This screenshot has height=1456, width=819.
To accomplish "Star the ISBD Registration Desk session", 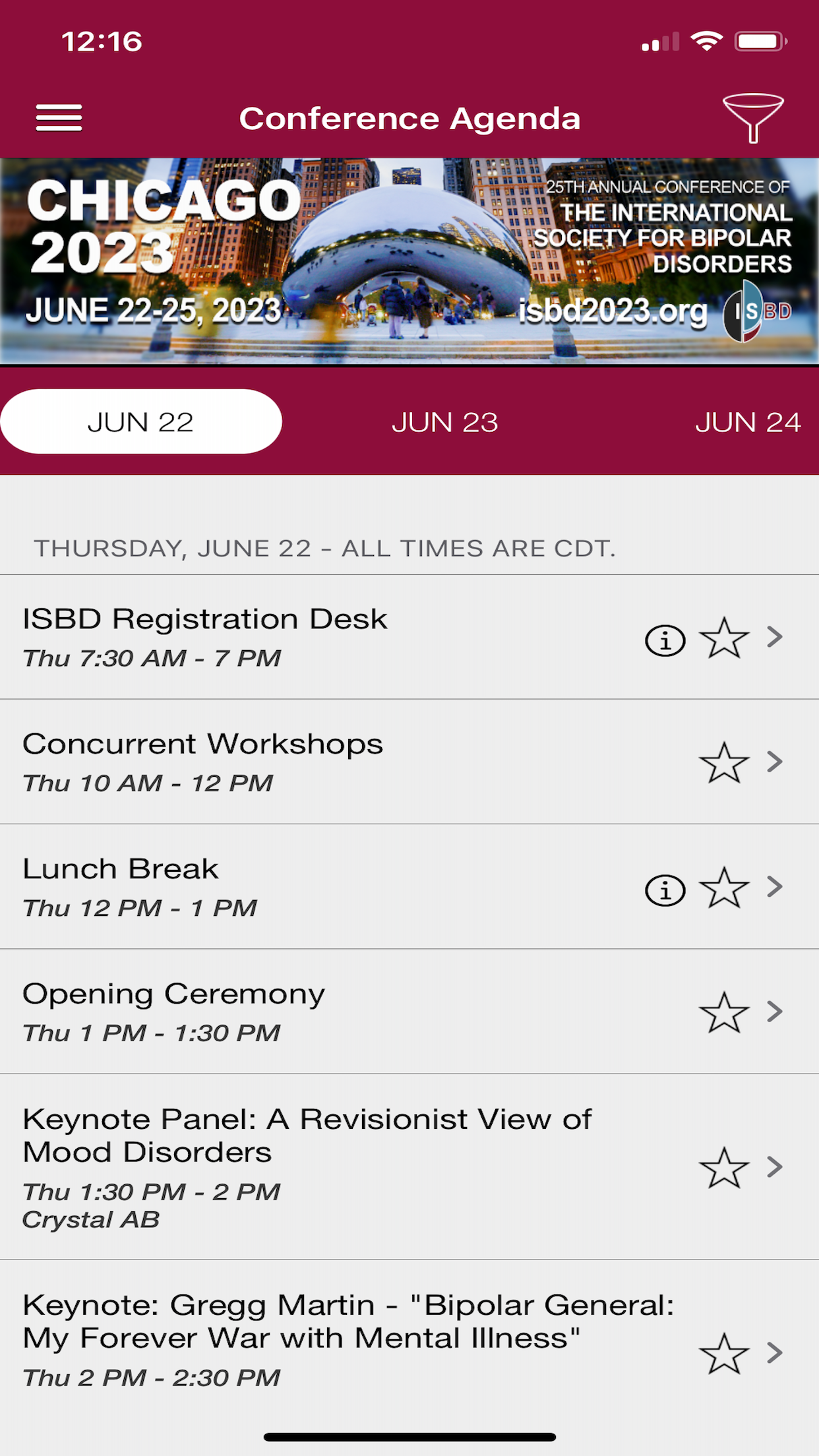I will tap(724, 638).
